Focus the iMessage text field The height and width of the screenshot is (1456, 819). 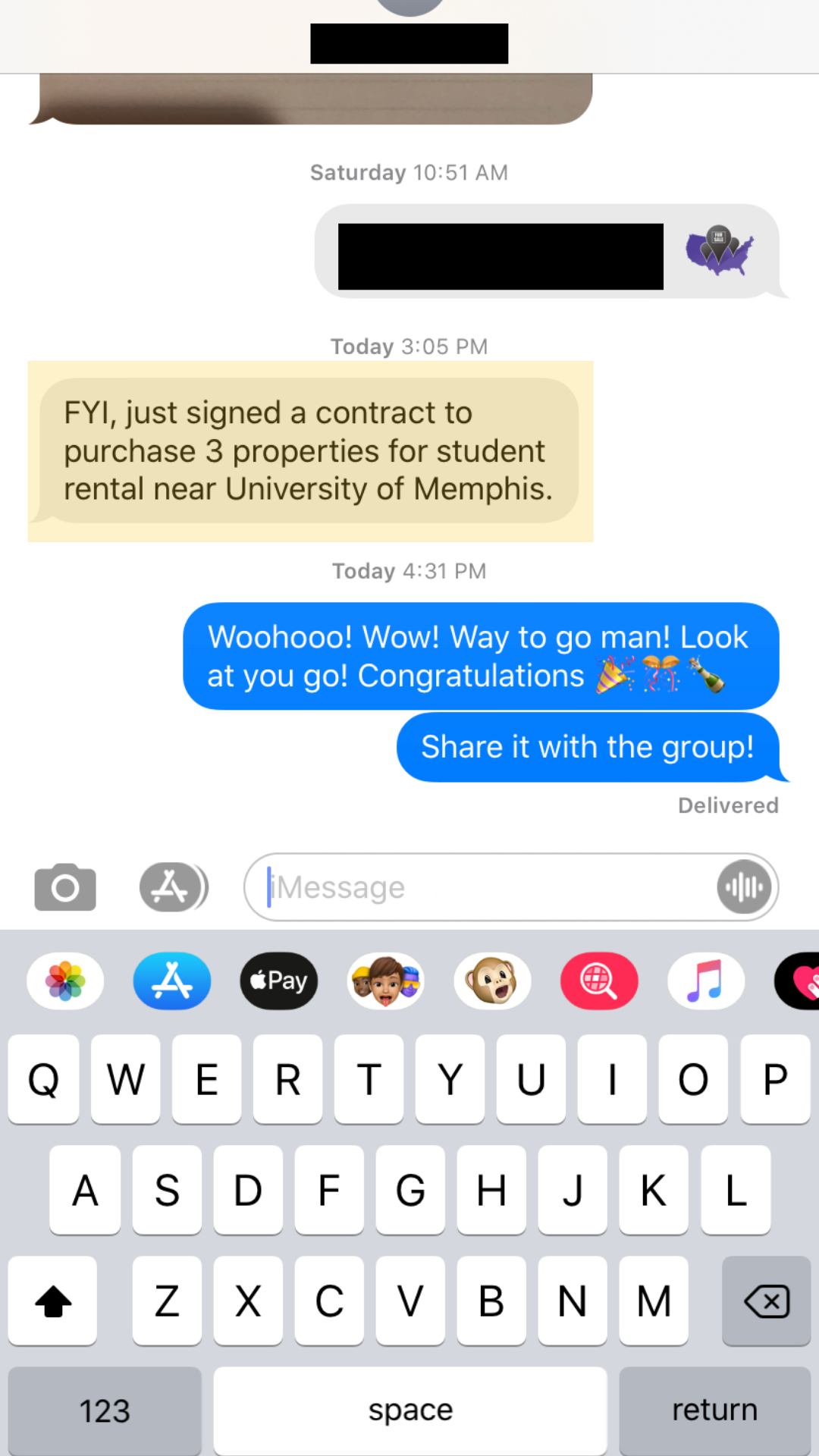tap(485, 886)
